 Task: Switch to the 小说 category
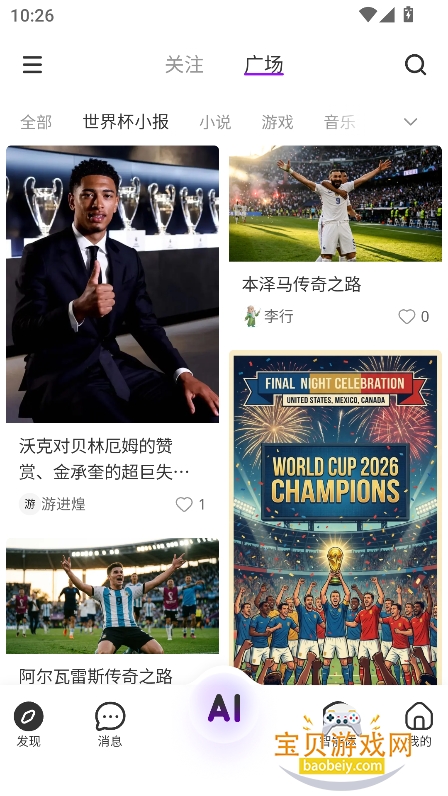coord(215,122)
